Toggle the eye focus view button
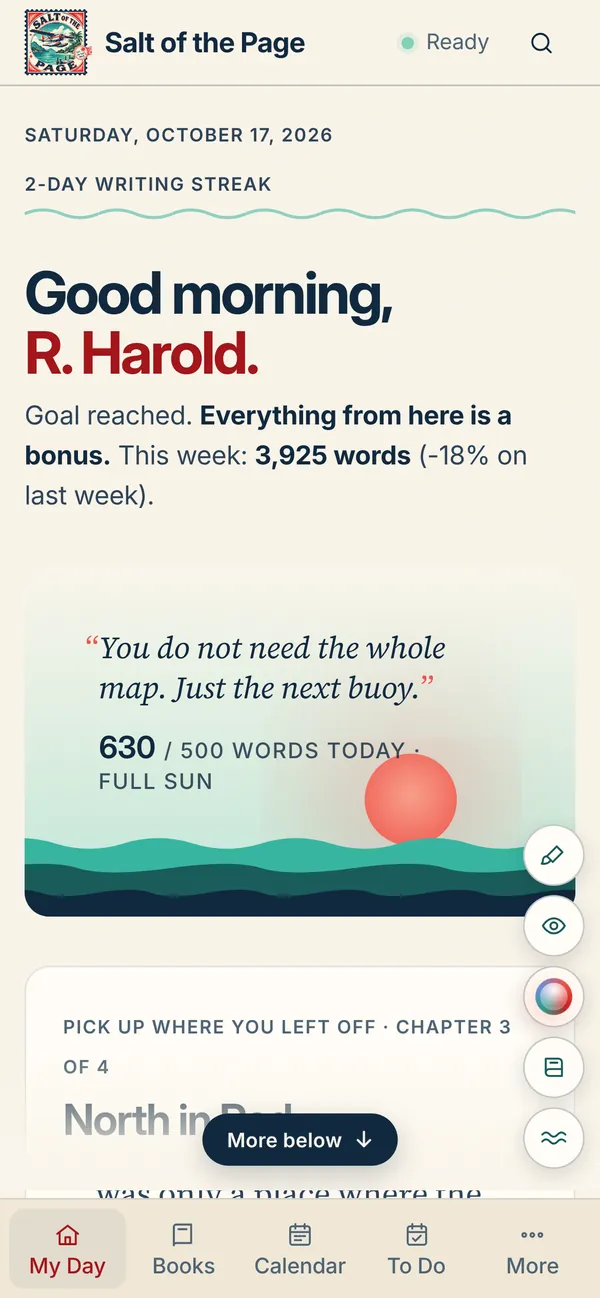 pyautogui.click(x=553, y=926)
